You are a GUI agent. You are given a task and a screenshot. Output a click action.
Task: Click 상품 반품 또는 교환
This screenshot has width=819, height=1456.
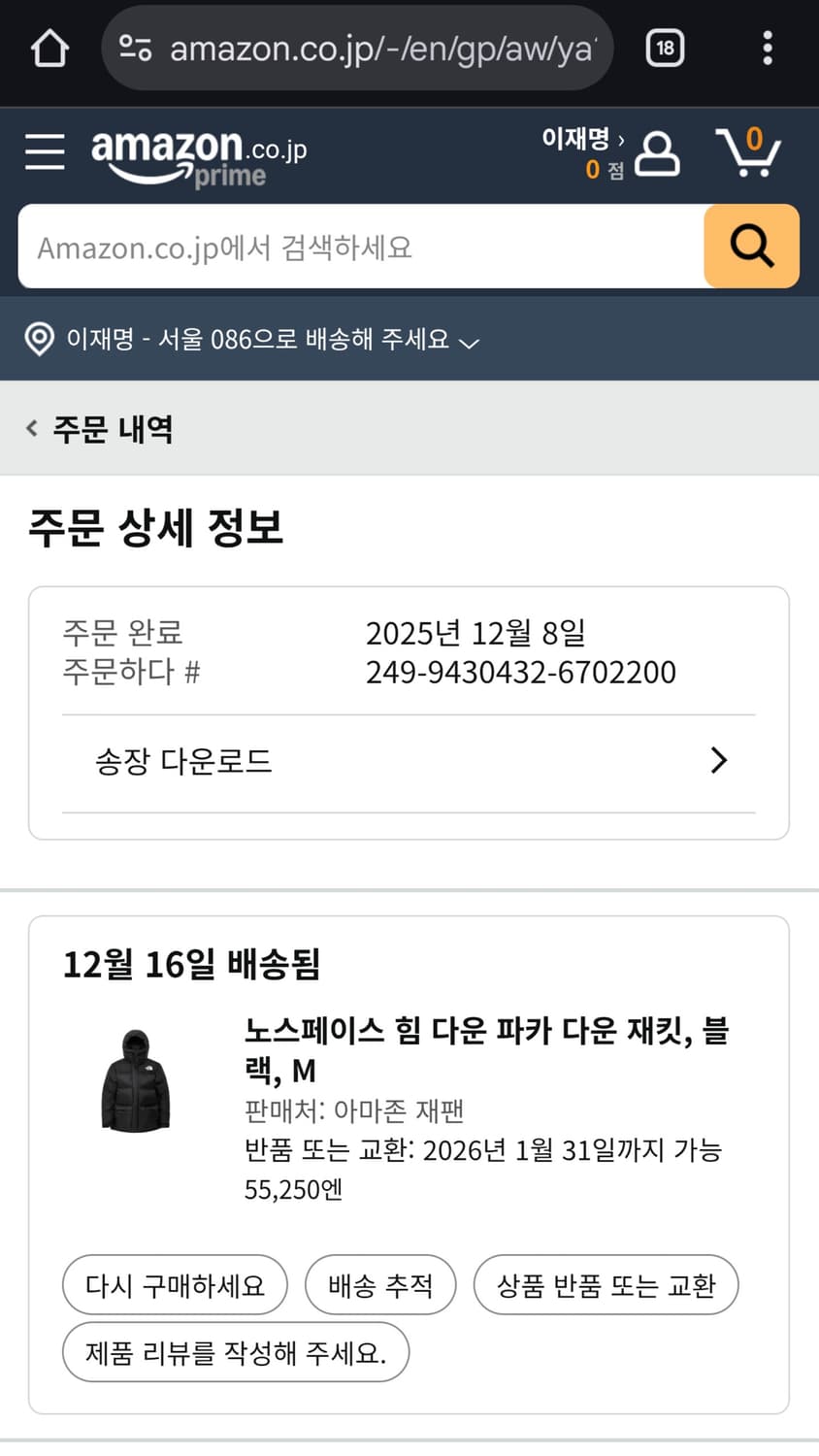coord(605,1284)
